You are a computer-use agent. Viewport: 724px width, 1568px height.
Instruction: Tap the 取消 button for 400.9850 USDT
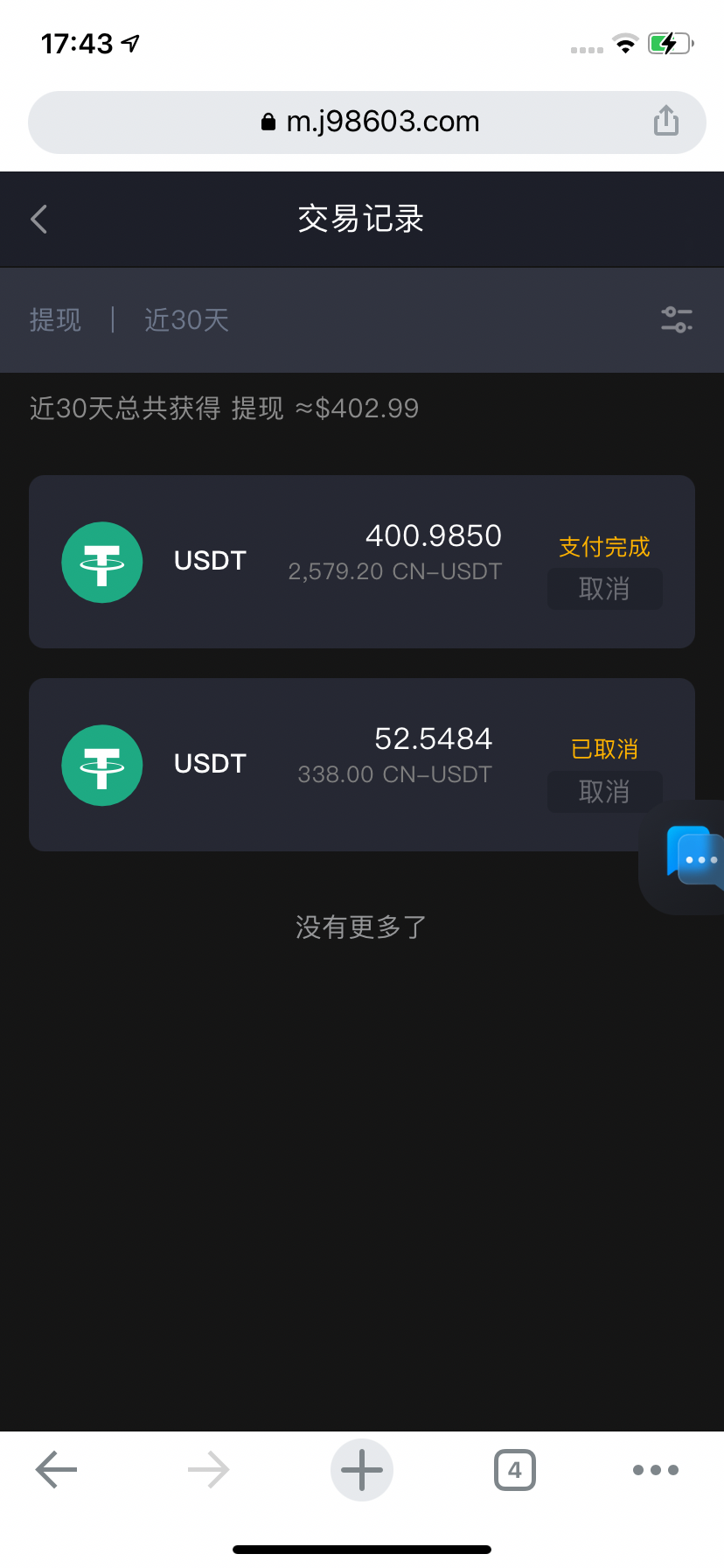[604, 589]
